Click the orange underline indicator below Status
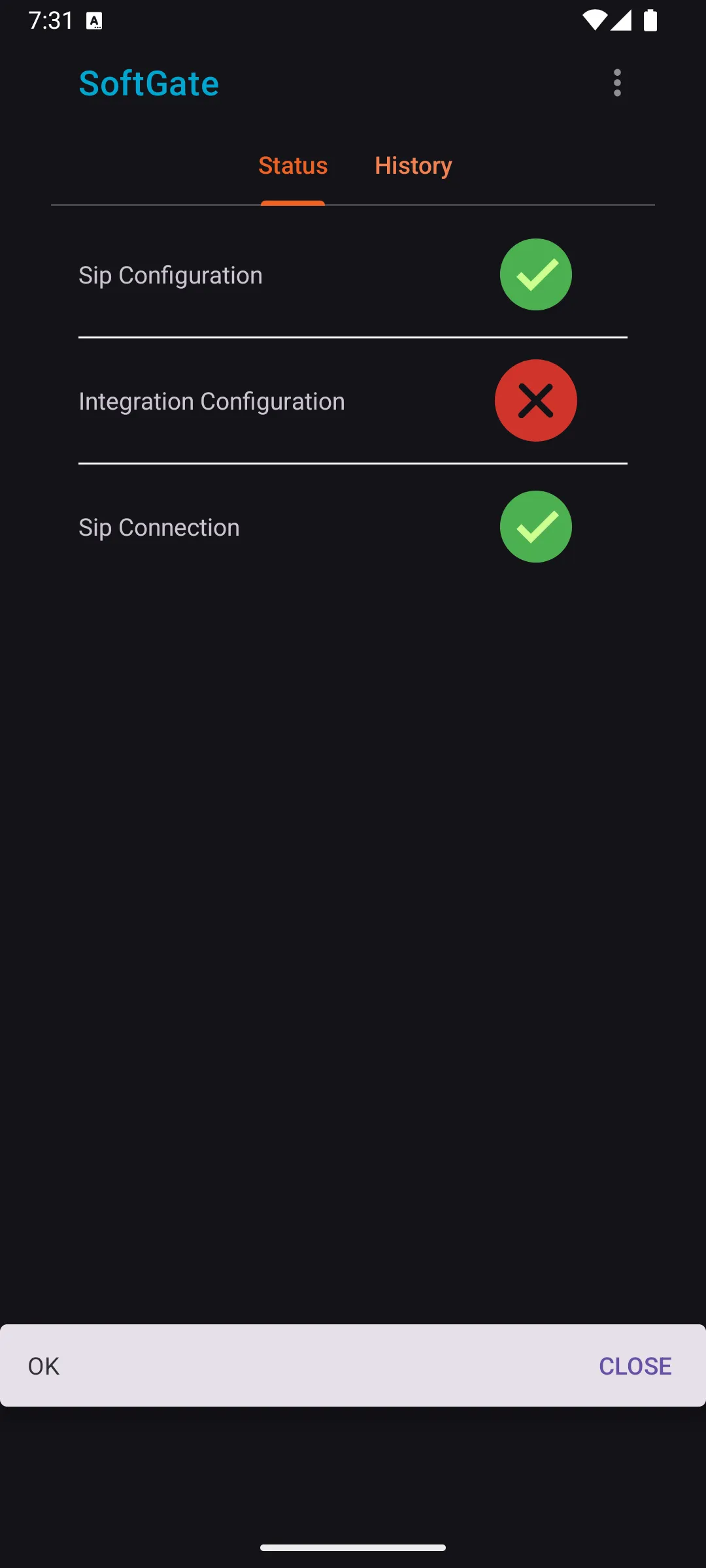The height and width of the screenshot is (1568, 706). (293, 204)
